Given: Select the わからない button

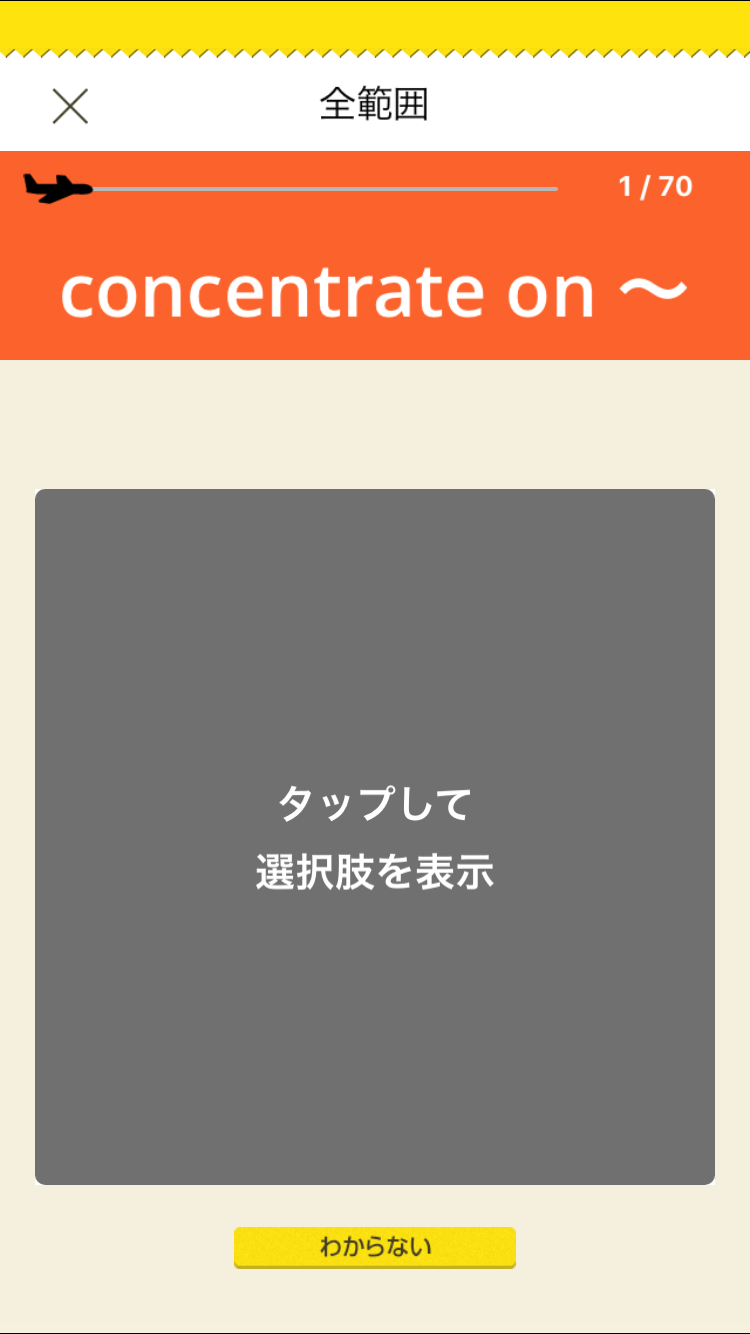Looking at the screenshot, I should pyautogui.click(x=375, y=1247).
